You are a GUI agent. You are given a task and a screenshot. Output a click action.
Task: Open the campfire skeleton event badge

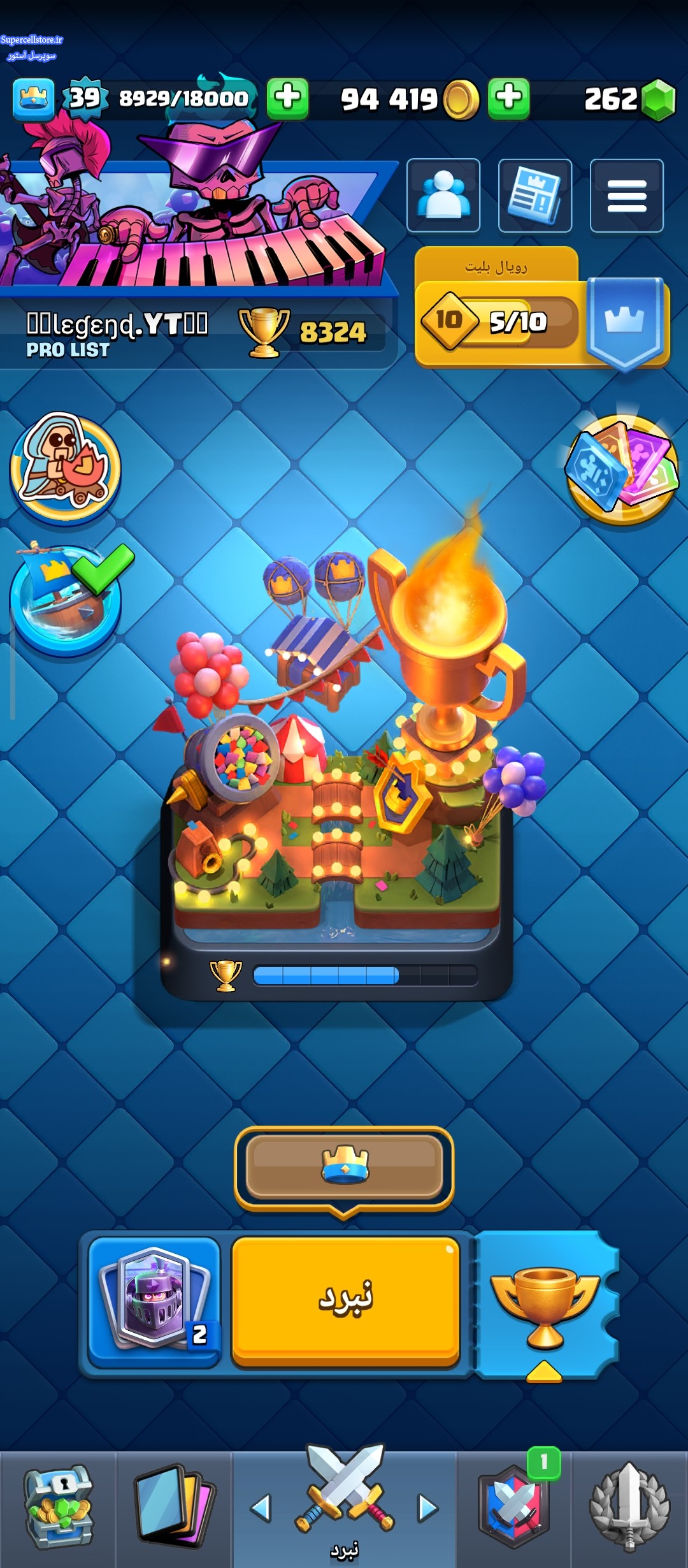[65, 467]
